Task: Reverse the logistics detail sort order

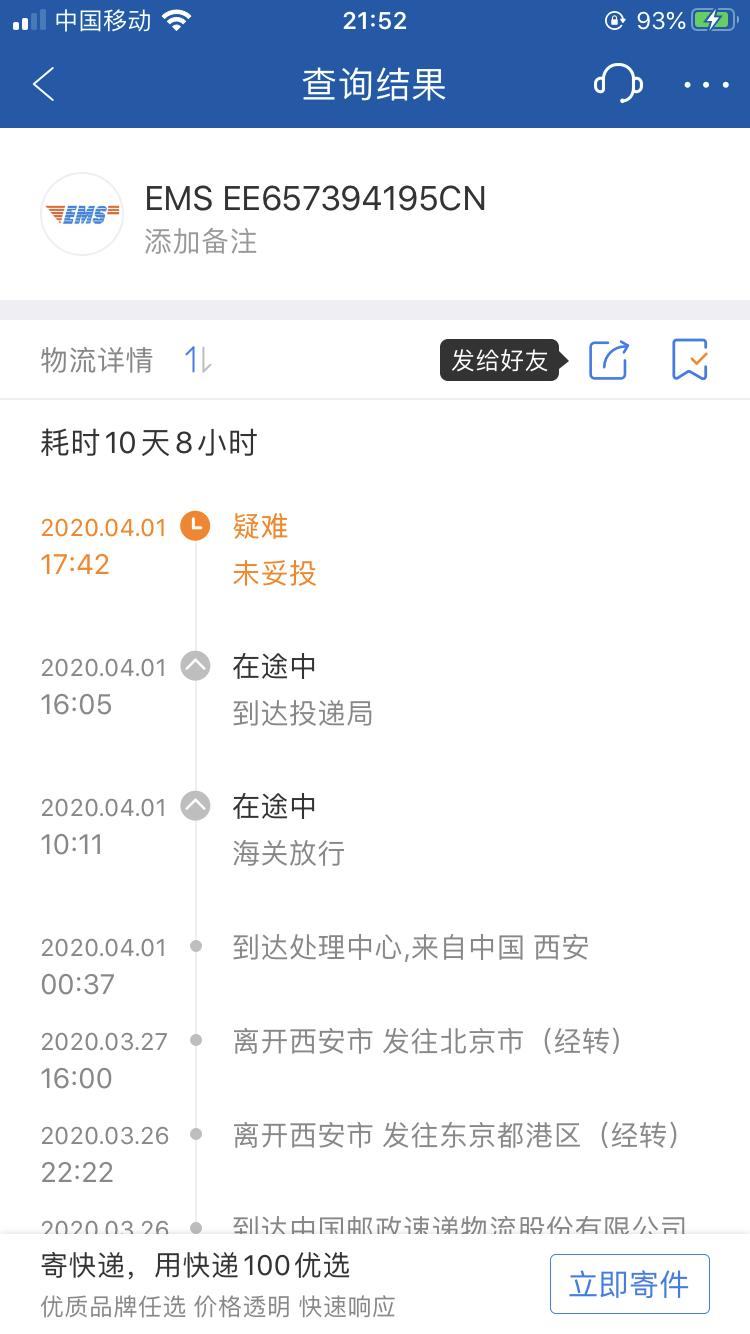Action: pos(198,361)
